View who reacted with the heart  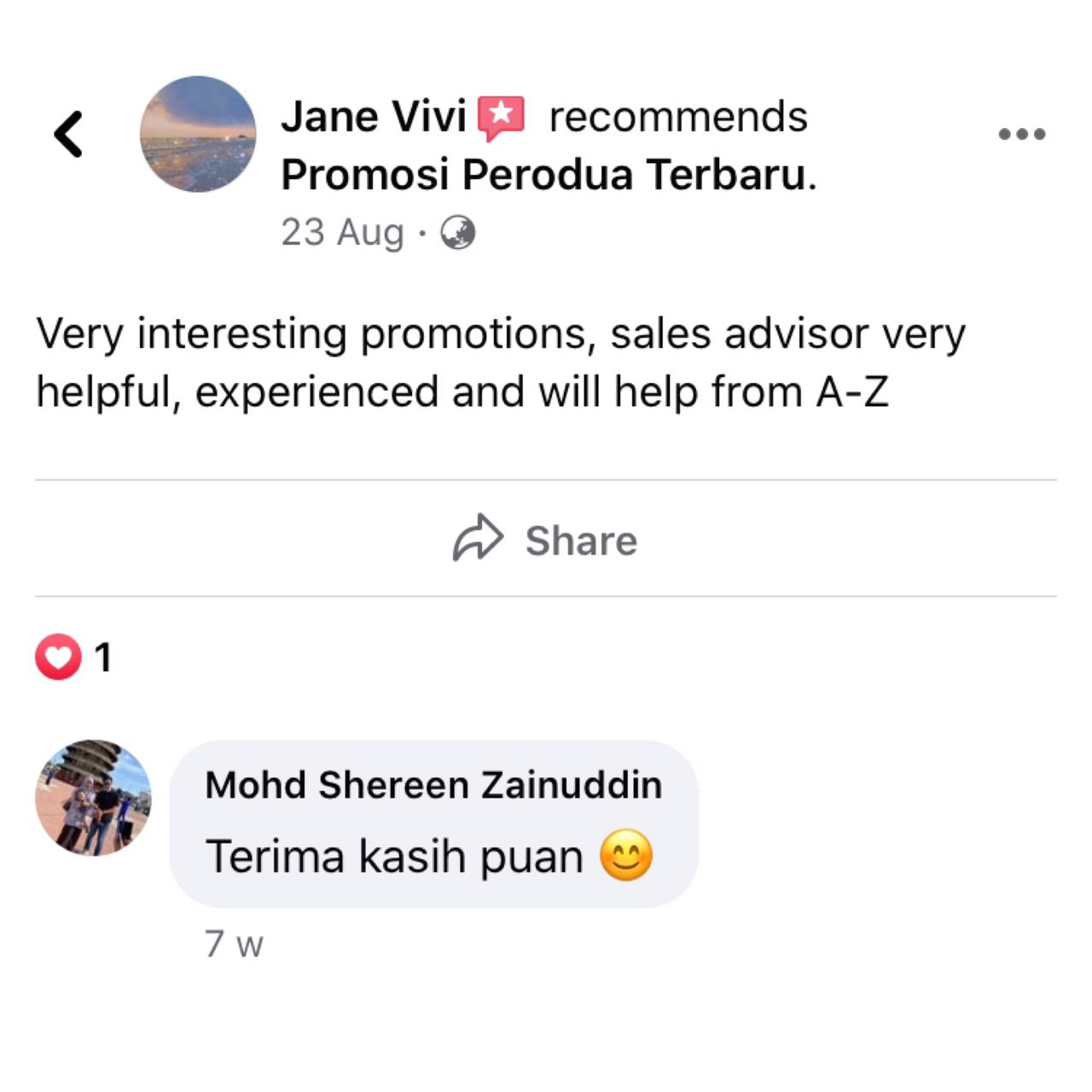point(73,658)
